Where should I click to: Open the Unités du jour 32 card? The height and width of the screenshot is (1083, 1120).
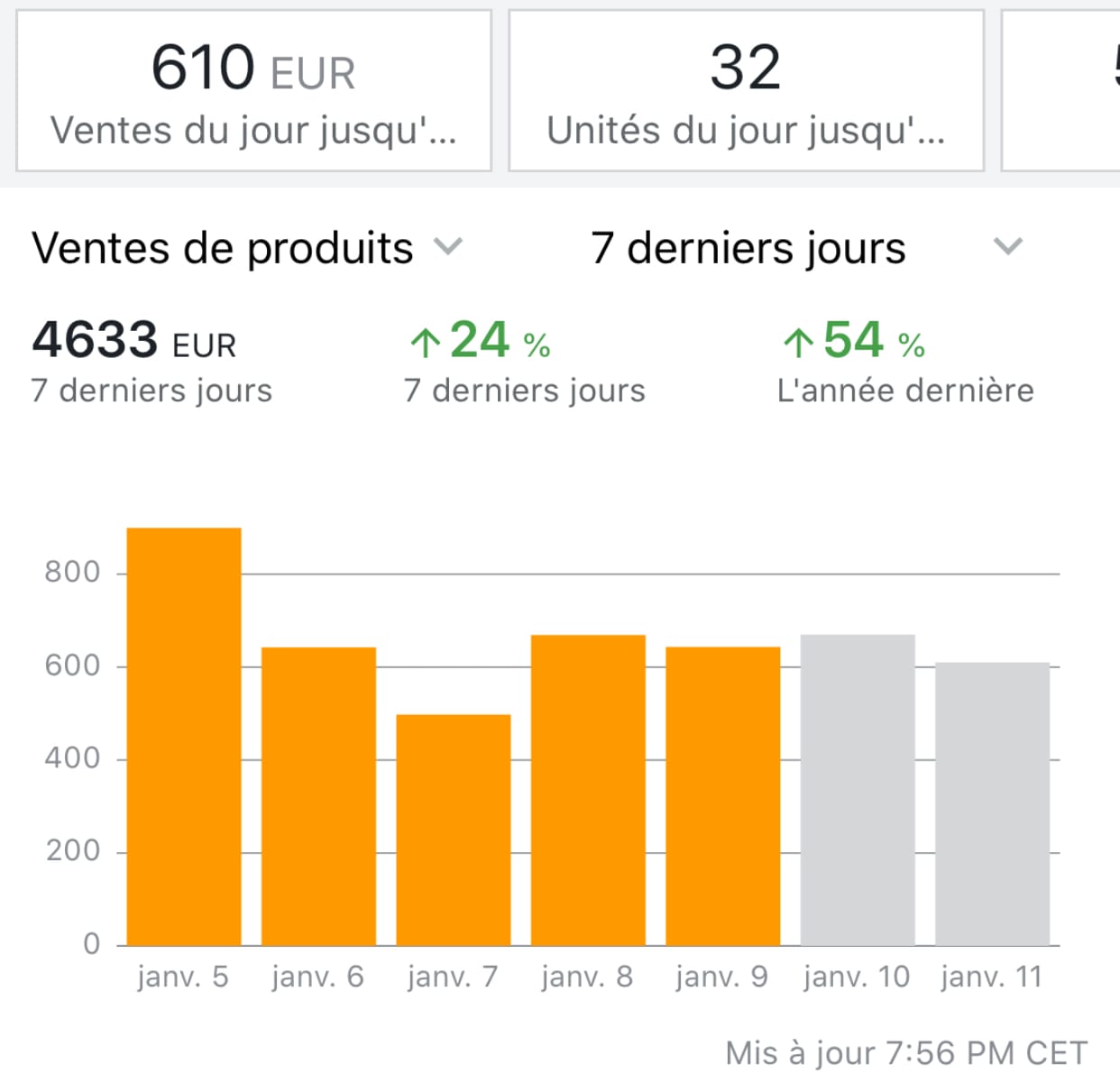(x=746, y=90)
